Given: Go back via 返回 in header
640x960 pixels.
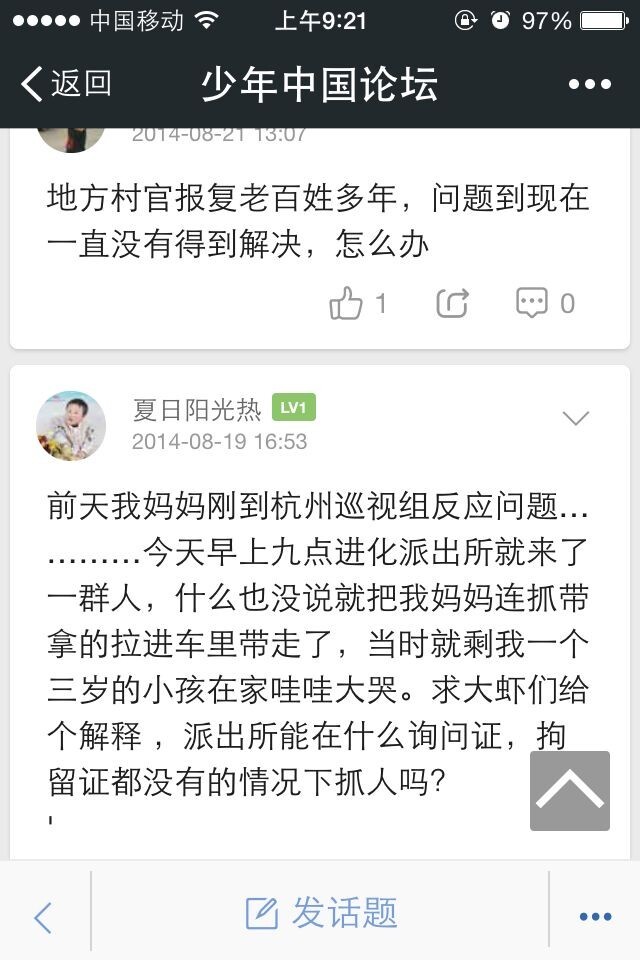Looking at the screenshot, I should click(x=66, y=84).
